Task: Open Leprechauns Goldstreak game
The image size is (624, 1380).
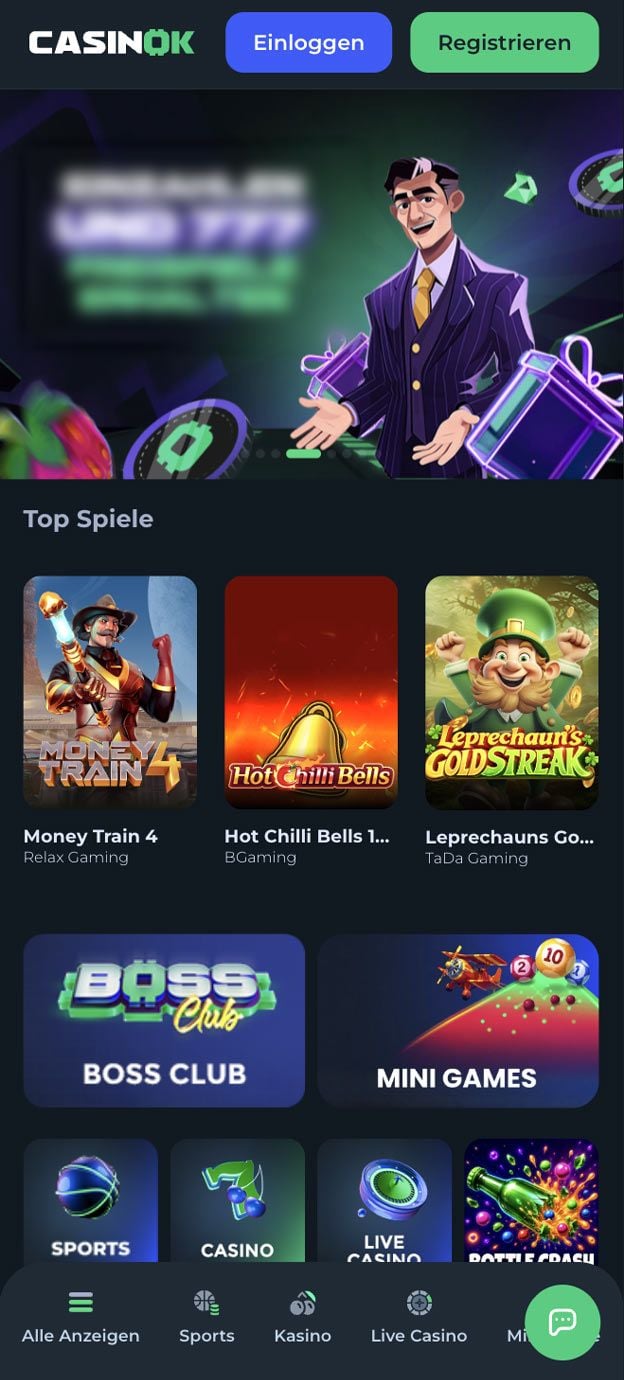Action: tap(512, 692)
